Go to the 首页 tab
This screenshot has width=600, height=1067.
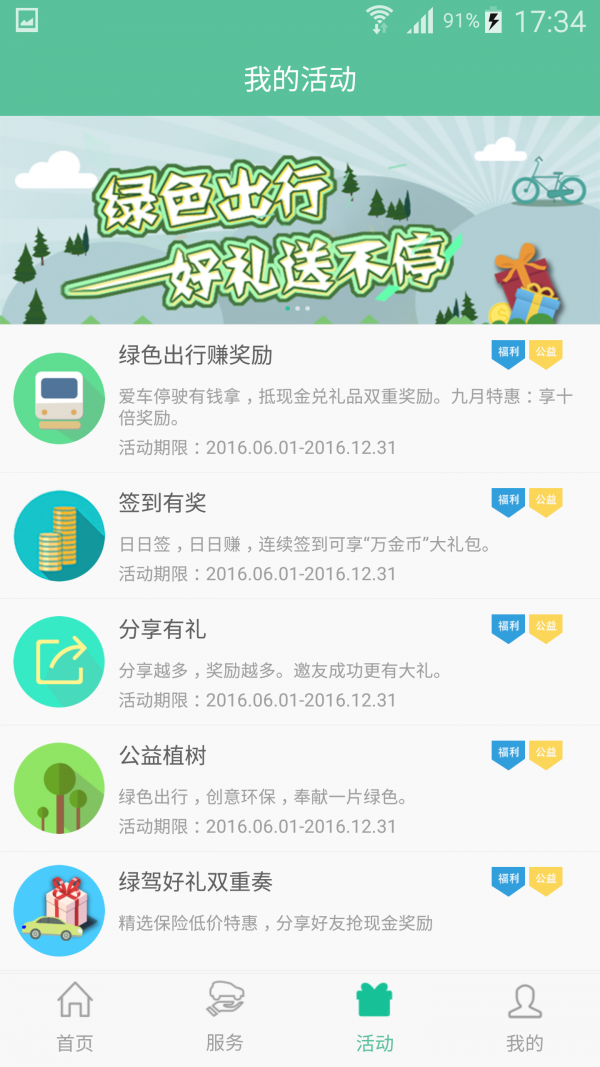pos(75,1017)
